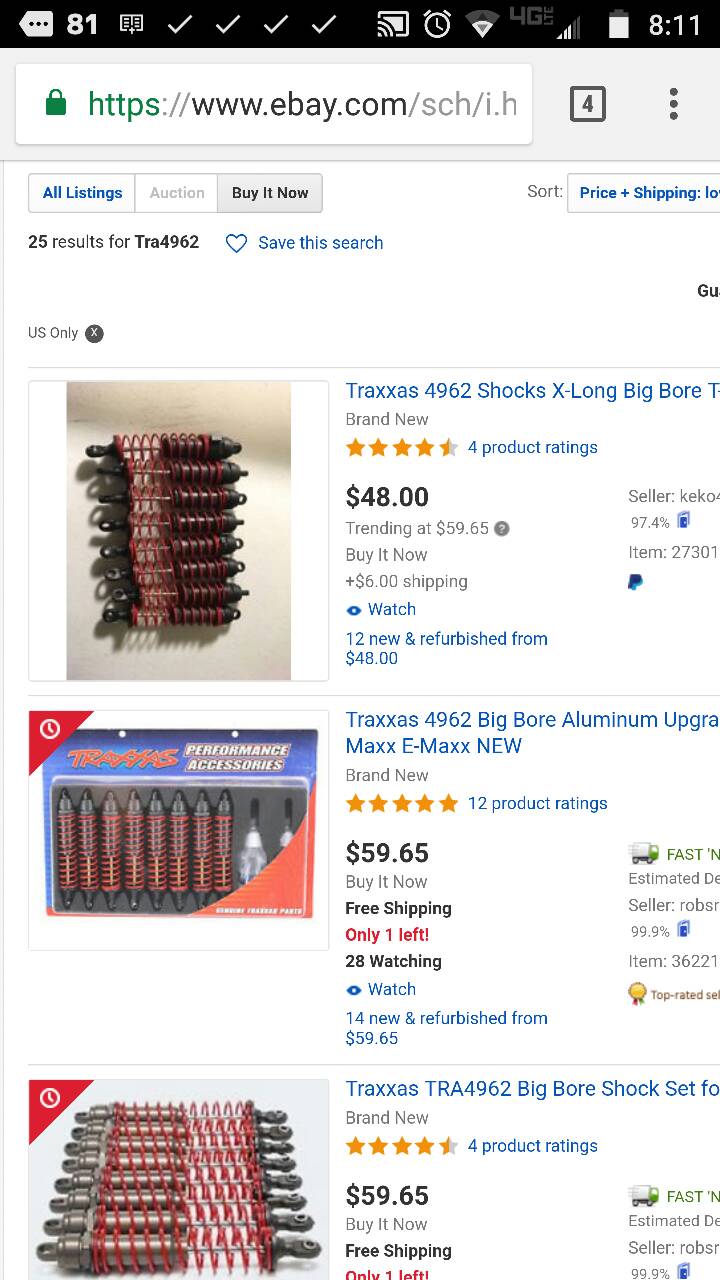View 4 product ratings for $48.00 listing
Viewport: 720px width, 1280px height.
click(x=532, y=448)
